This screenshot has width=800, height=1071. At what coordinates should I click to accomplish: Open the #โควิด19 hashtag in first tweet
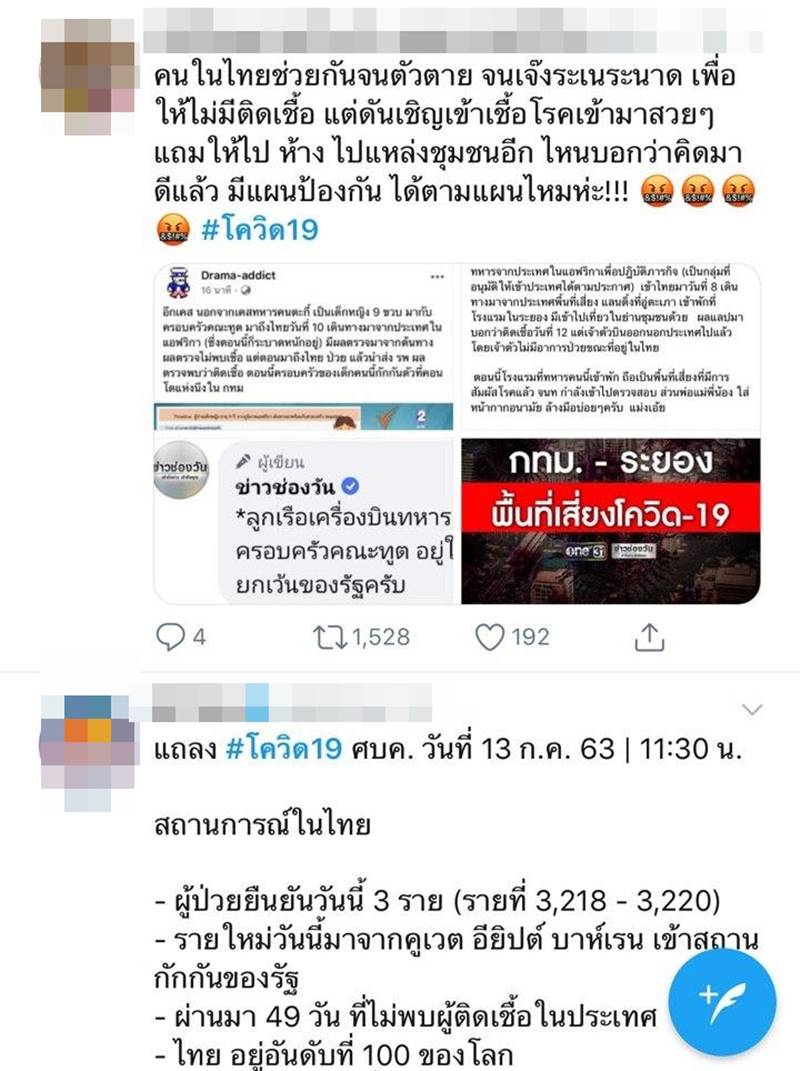(x=258, y=228)
